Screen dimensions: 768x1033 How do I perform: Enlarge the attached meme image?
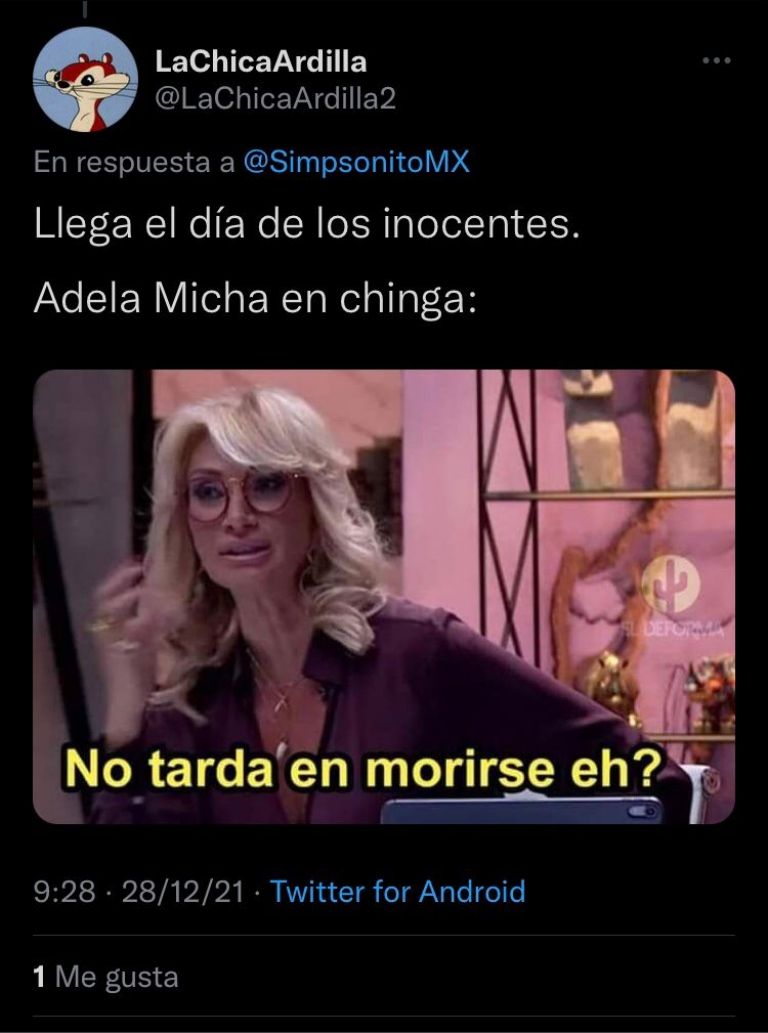384,596
